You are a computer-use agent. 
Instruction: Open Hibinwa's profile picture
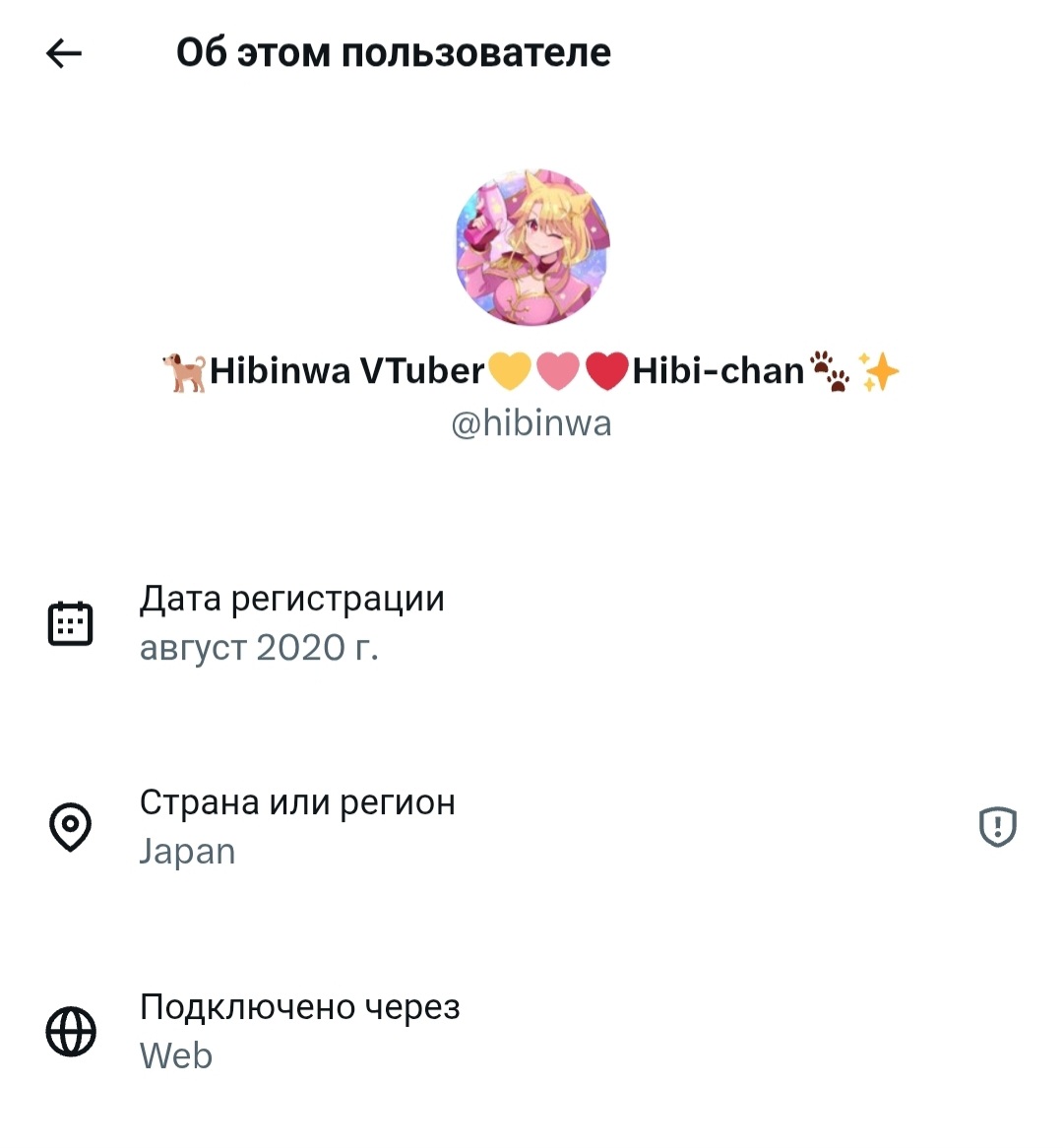click(532, 247)
